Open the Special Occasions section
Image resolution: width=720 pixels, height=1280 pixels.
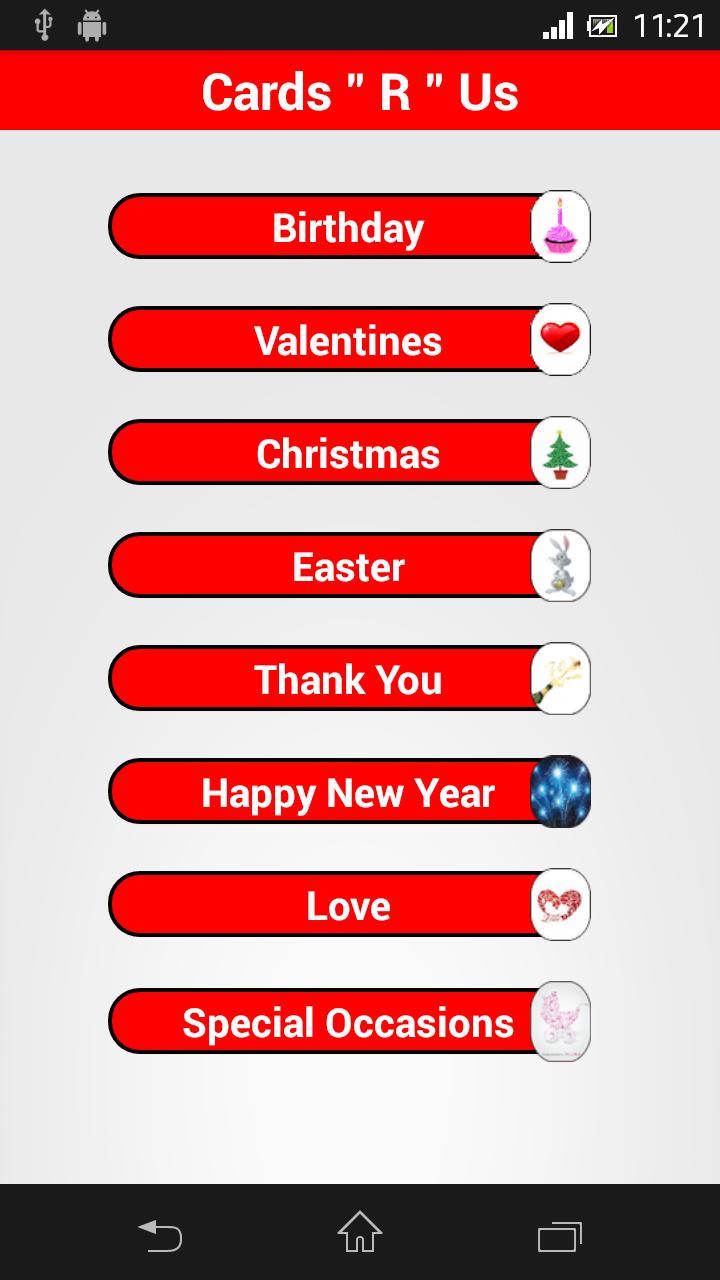tap(330, 1021)
